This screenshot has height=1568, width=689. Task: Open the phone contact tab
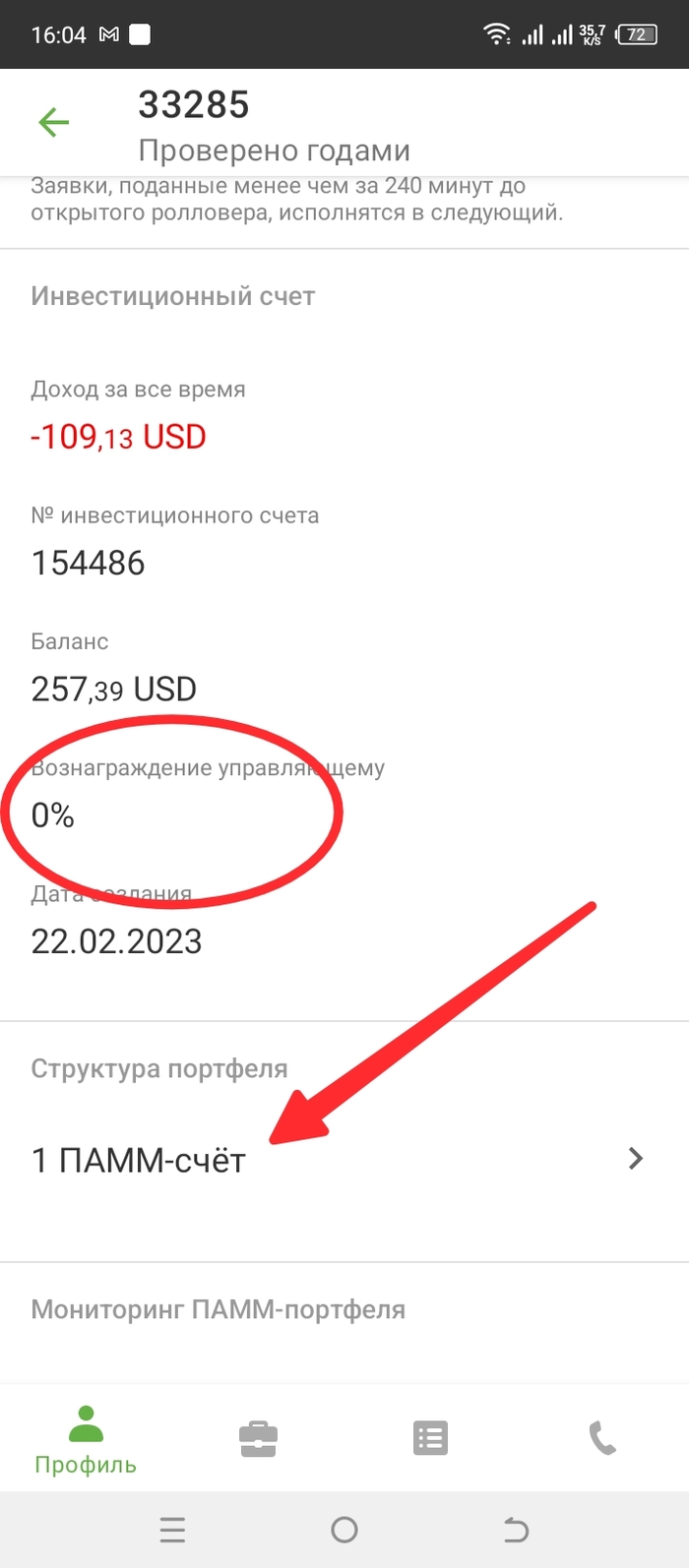click(602, 1438)
